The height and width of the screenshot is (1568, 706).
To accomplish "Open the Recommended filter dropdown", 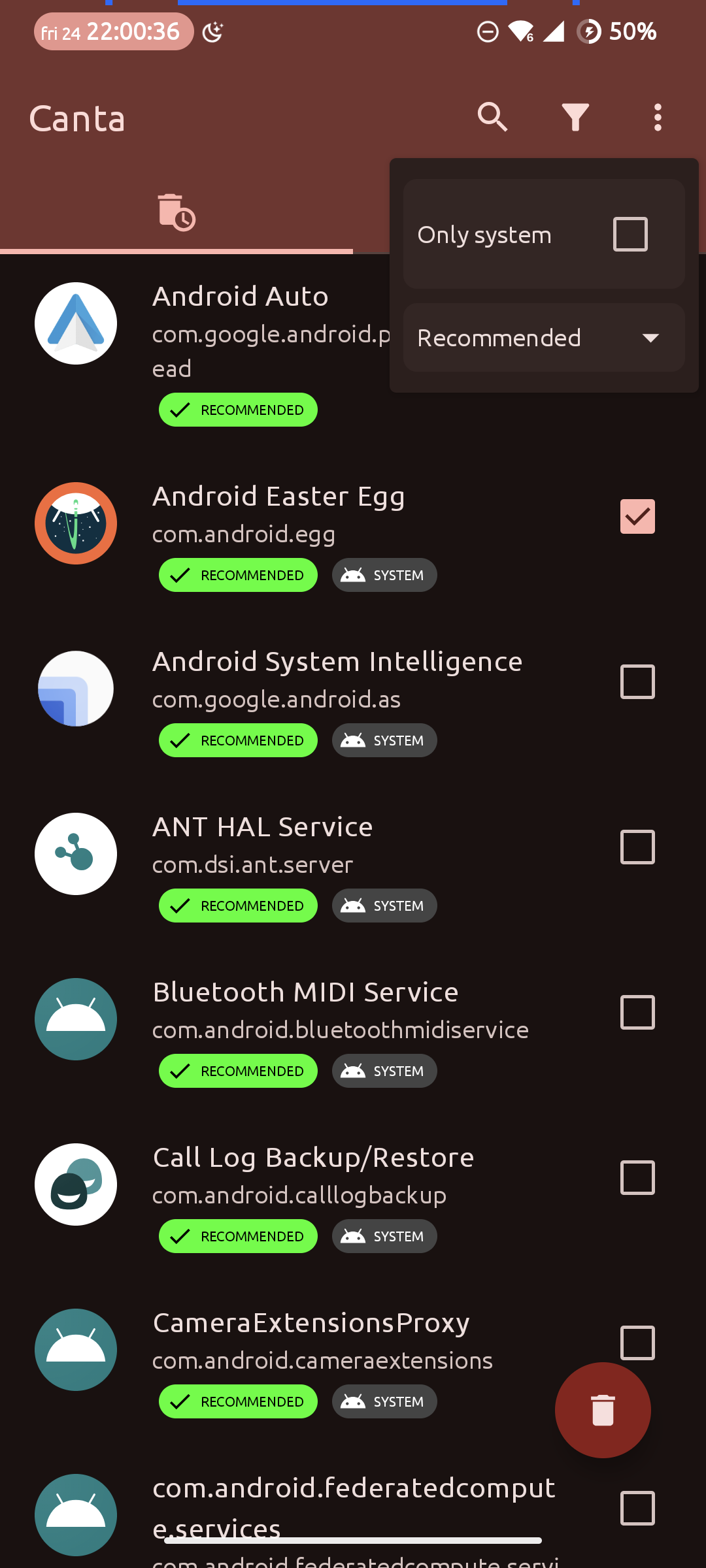I will pyautogui.click(x=544, y=338).
